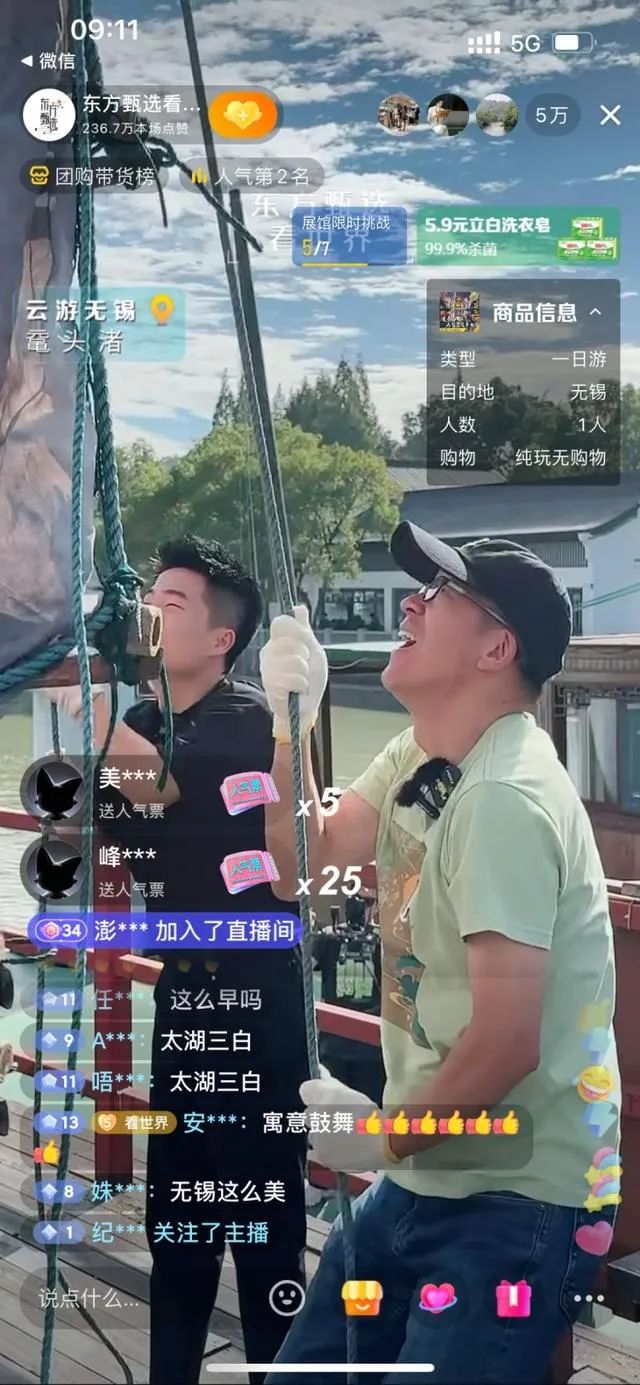View the 人气第2名 popularity ranking
Image resolution: width=640 pixels, height=1385 pixels.
click(x=251, y=177)
